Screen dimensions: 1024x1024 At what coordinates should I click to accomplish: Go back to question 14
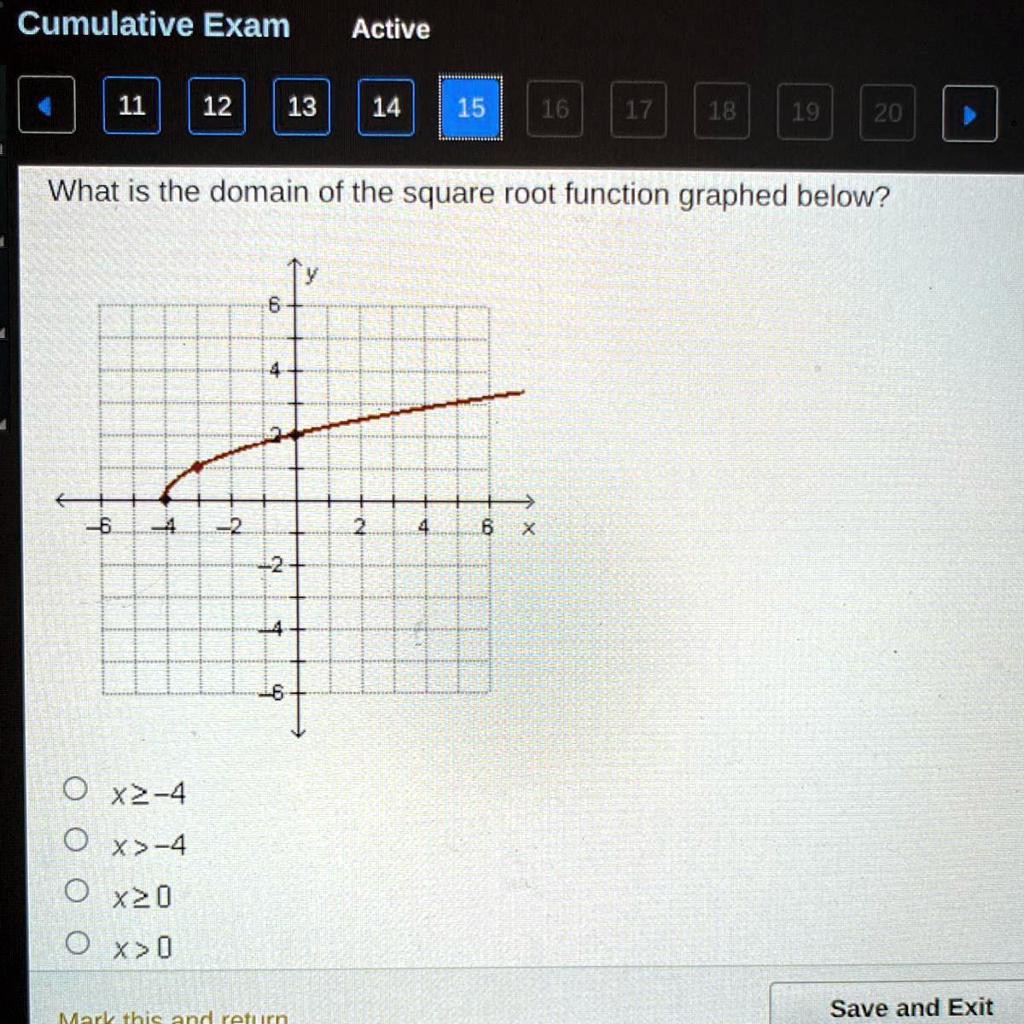click(386, 107)
